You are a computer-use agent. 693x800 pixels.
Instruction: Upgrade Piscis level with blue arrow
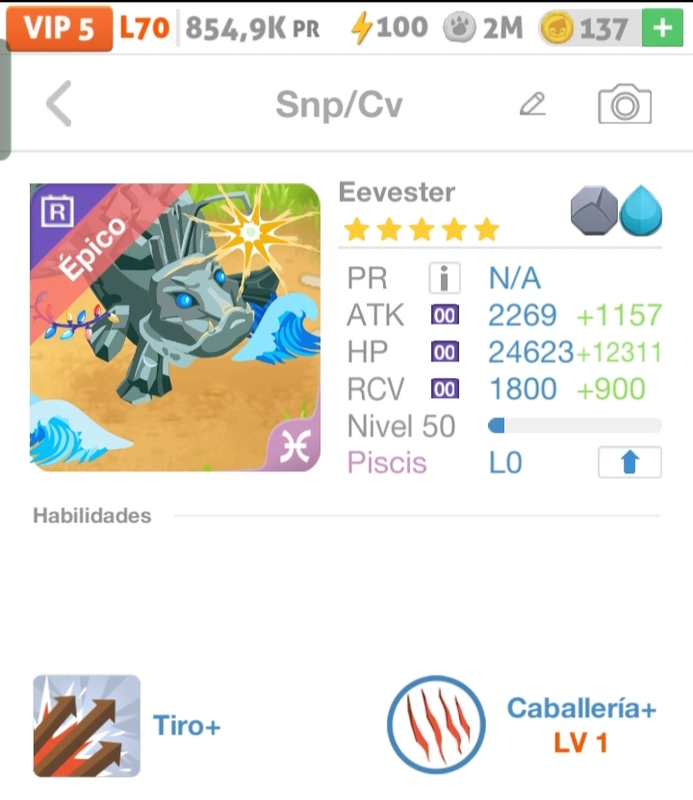[629, 463]
